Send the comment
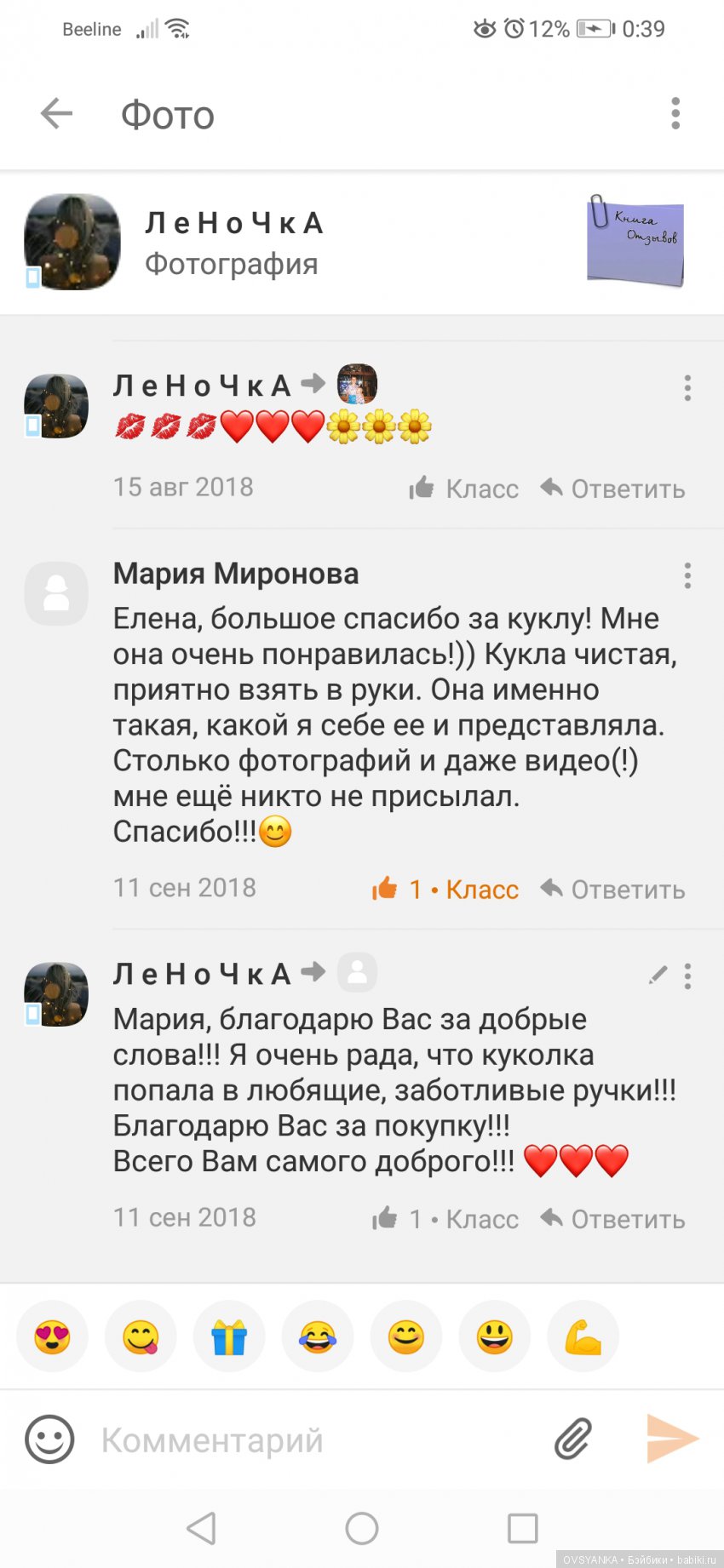Viewport: 724px width, 1568px height. (x=672, y=1439)
